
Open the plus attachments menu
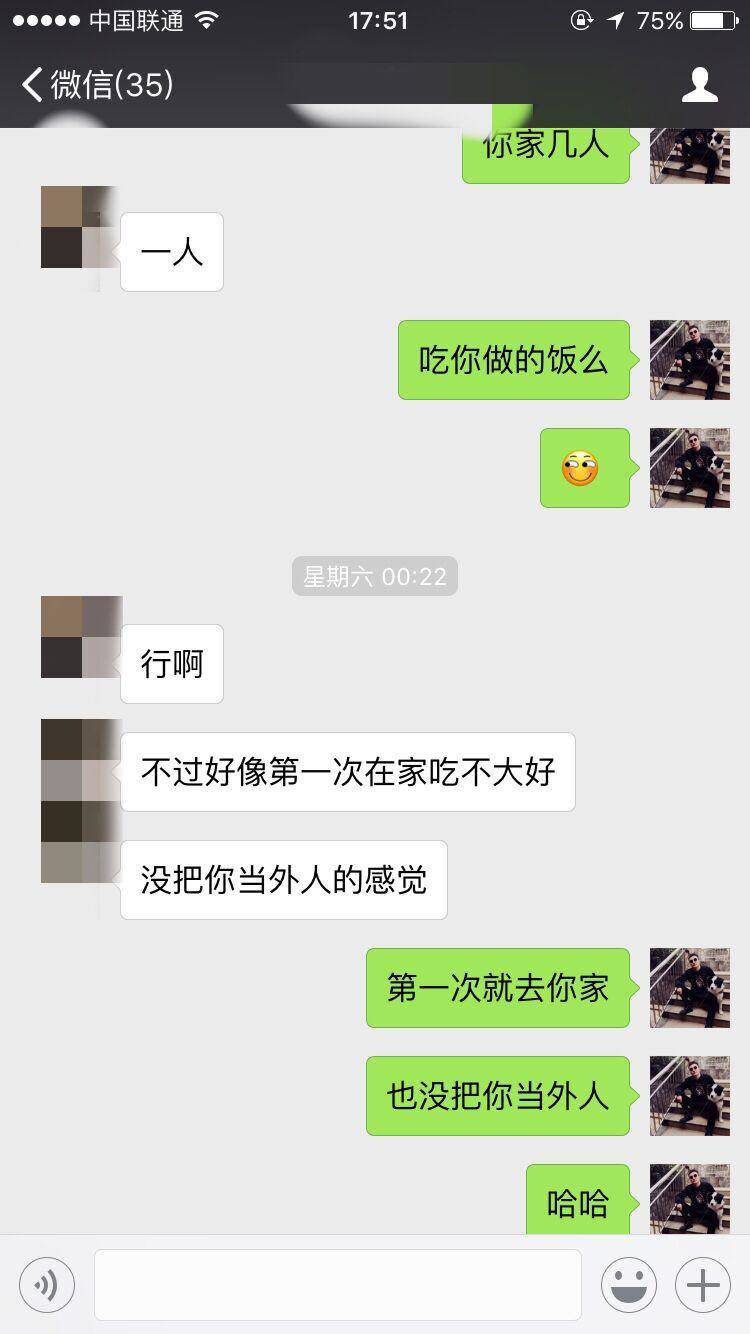[702, 1284]
